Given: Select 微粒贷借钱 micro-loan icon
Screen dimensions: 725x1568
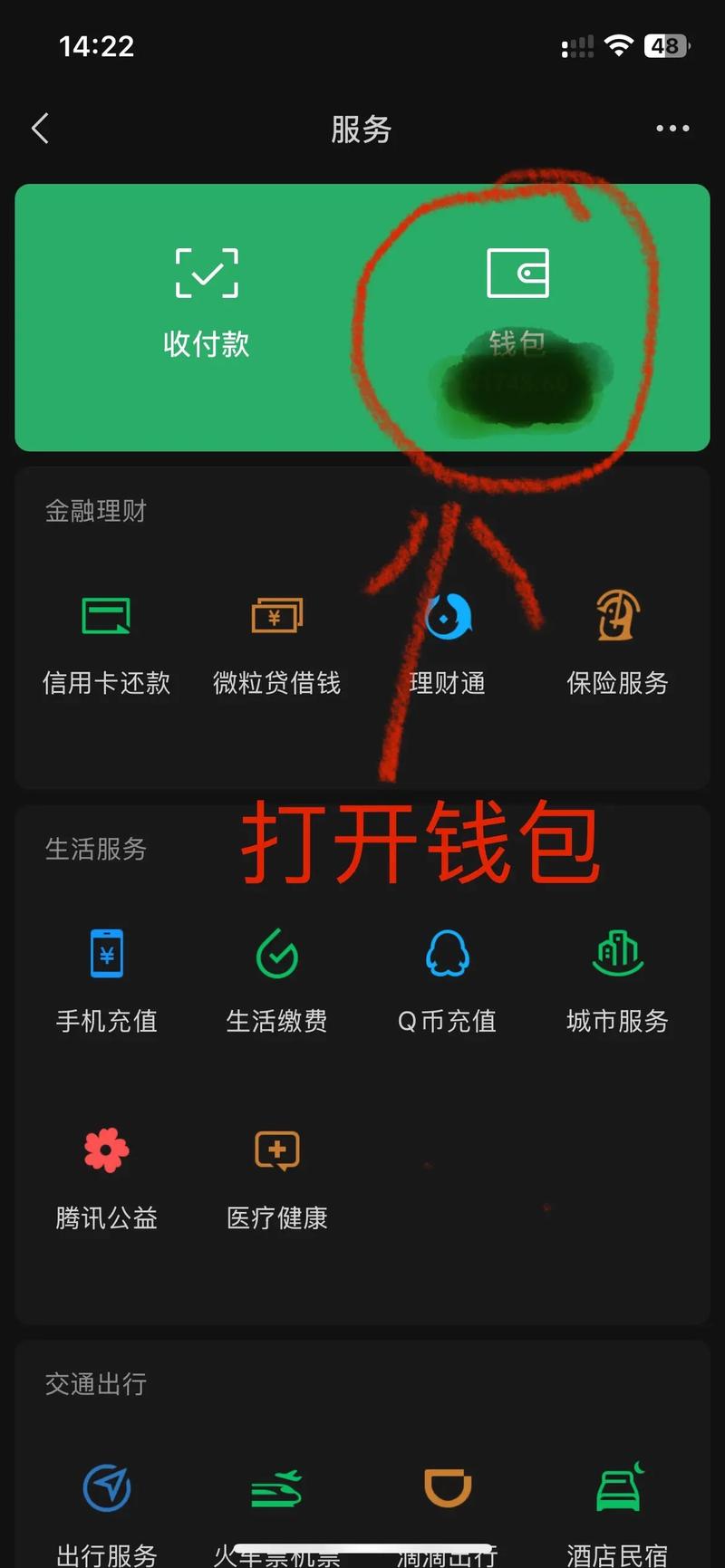Looking at the screenshot, I should click(276, 616).
